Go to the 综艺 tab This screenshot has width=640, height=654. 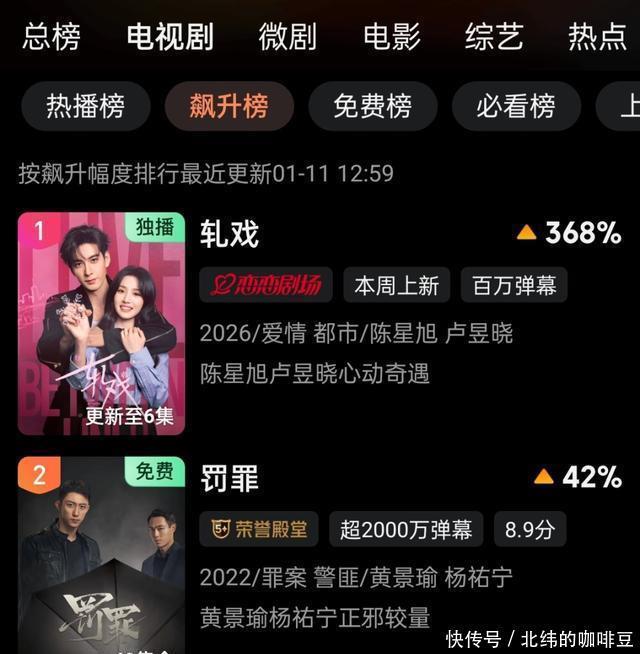tap(494, 37)
